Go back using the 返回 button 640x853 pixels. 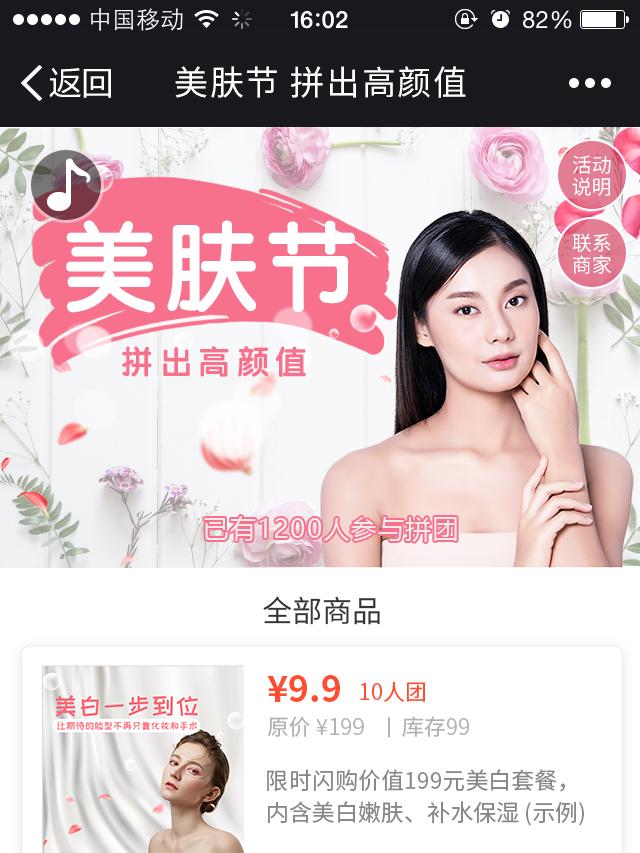[66, 83]
